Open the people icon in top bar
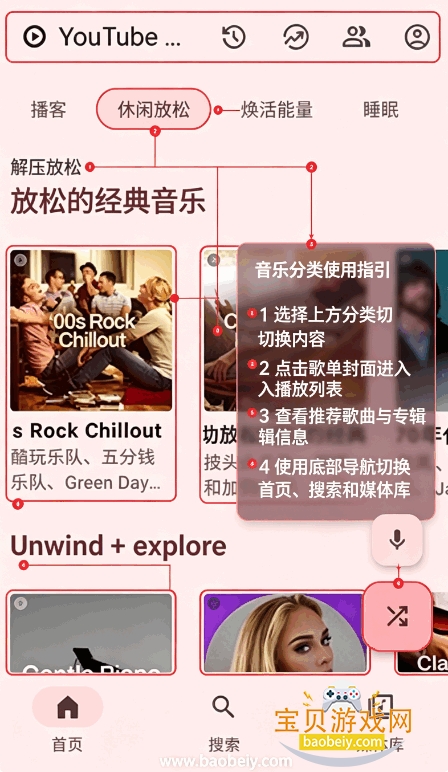448x772 pixels. (356, 37)
